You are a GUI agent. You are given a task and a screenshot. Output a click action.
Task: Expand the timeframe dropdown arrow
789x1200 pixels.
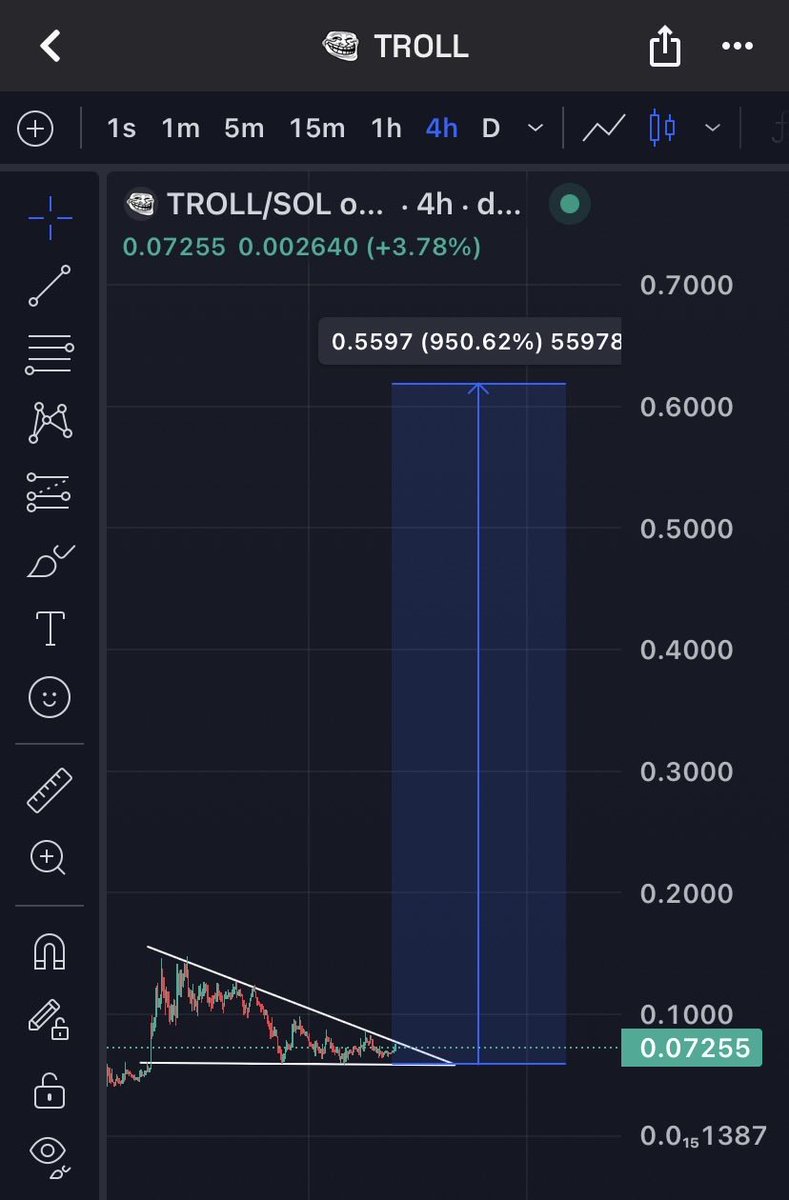coord(535,129)
